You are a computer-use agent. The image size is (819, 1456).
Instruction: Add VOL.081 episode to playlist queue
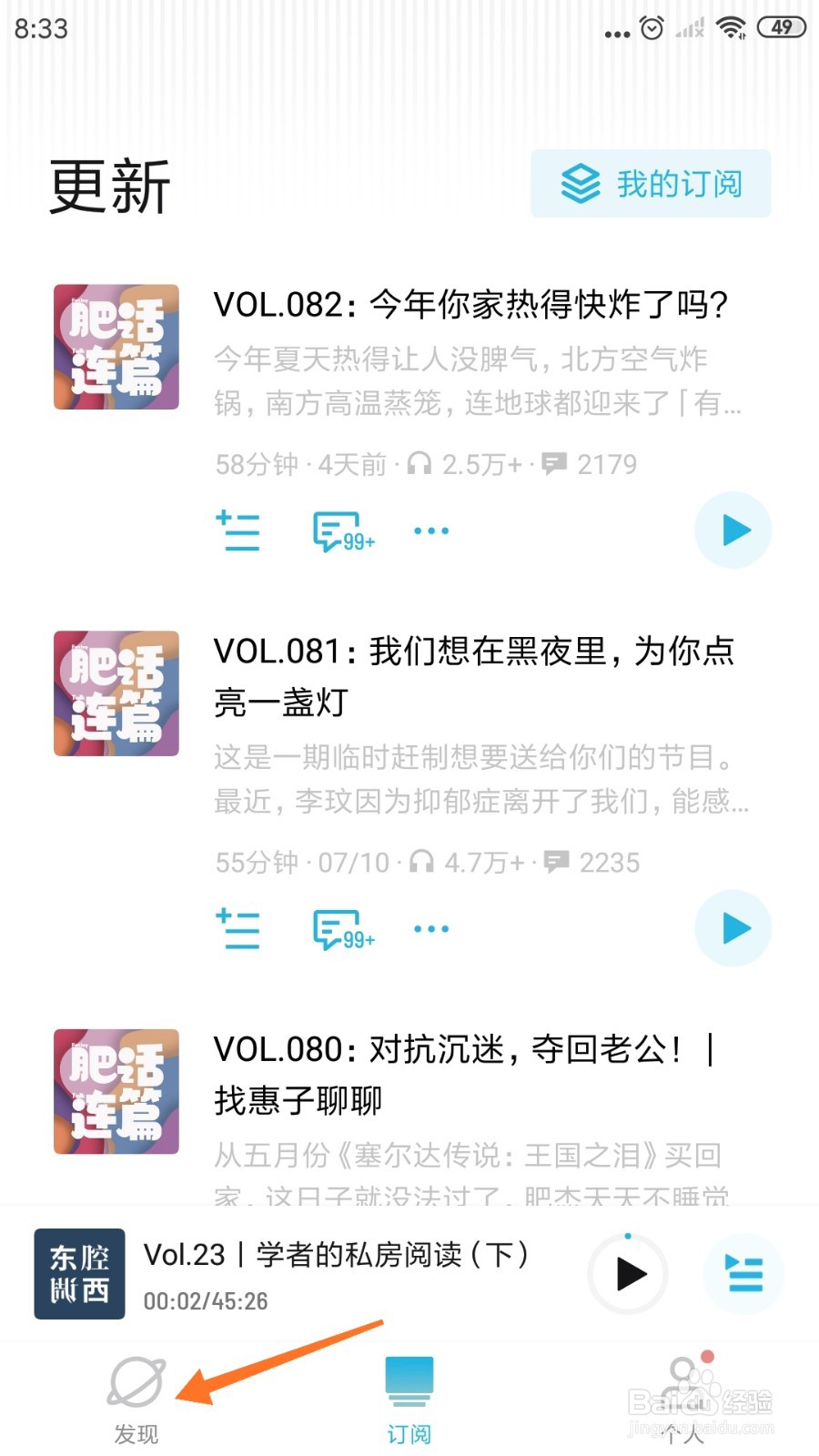(238, 928)
